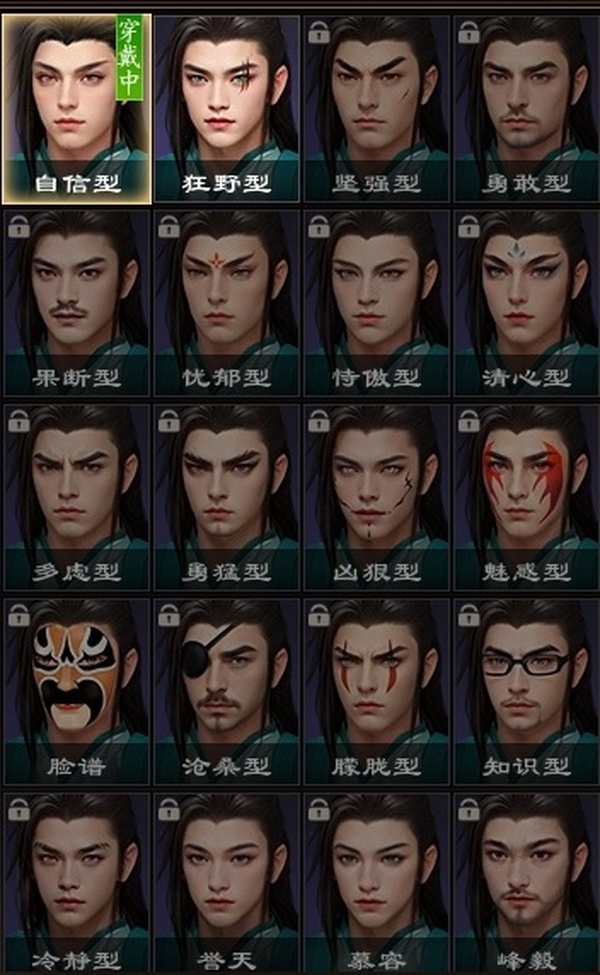Tap the 恃傲型 face tile

(377, 302)
